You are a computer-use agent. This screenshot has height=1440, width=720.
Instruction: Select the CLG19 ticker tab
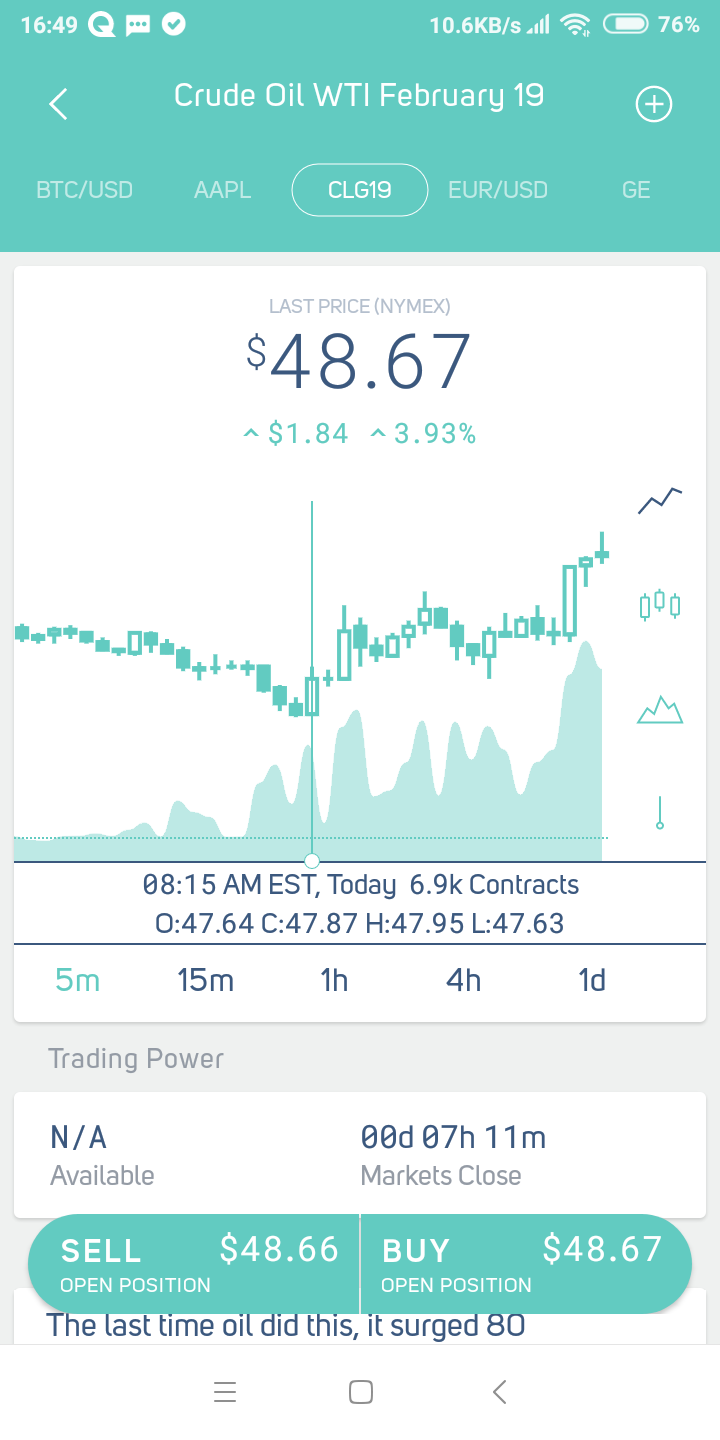click(x=360, y=190)
